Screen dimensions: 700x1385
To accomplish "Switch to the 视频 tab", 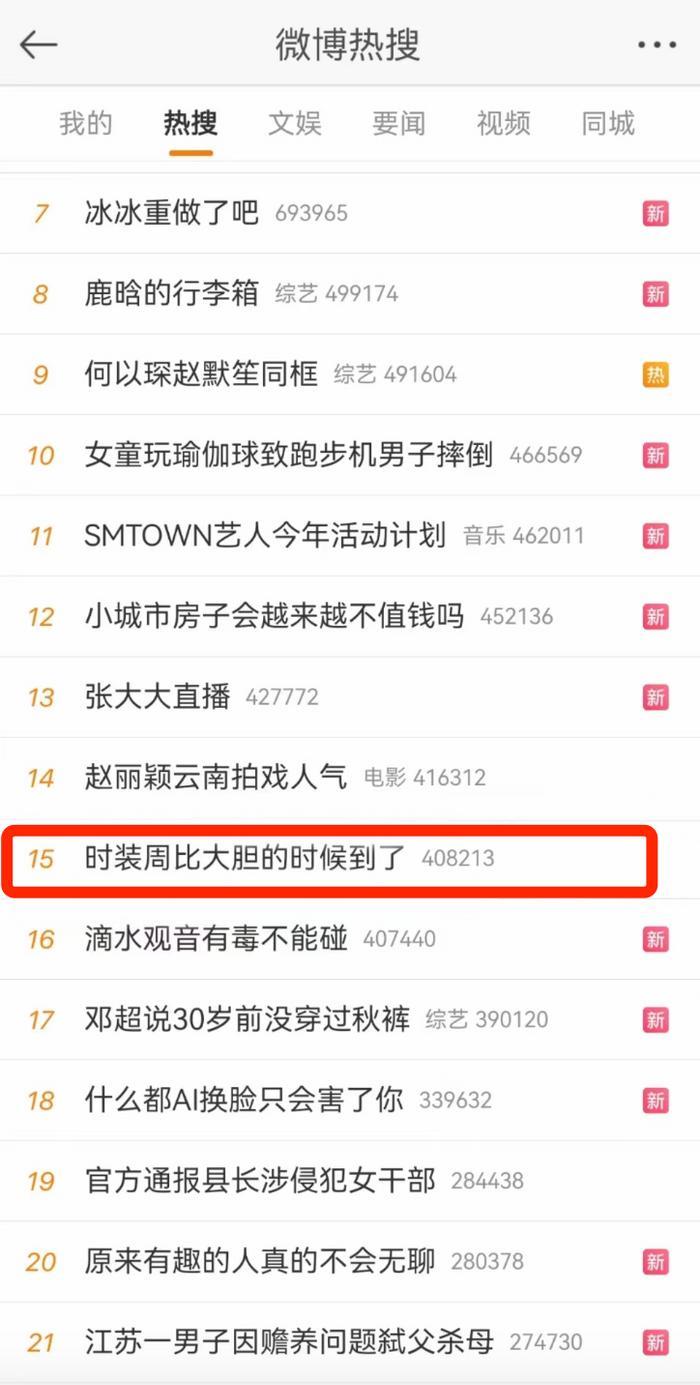I will pyautogui.click(x=503, y=124).
